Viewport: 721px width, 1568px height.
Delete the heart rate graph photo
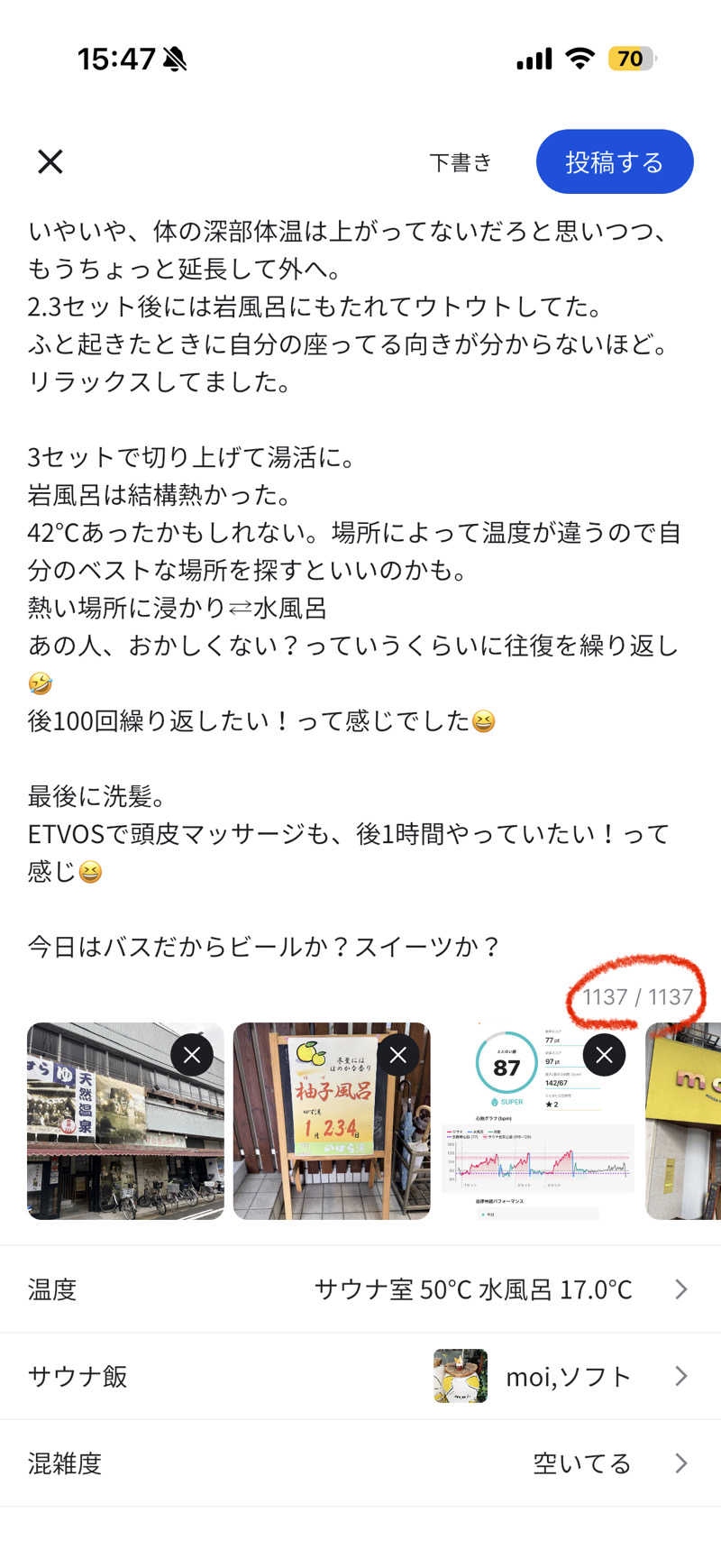604,1053
